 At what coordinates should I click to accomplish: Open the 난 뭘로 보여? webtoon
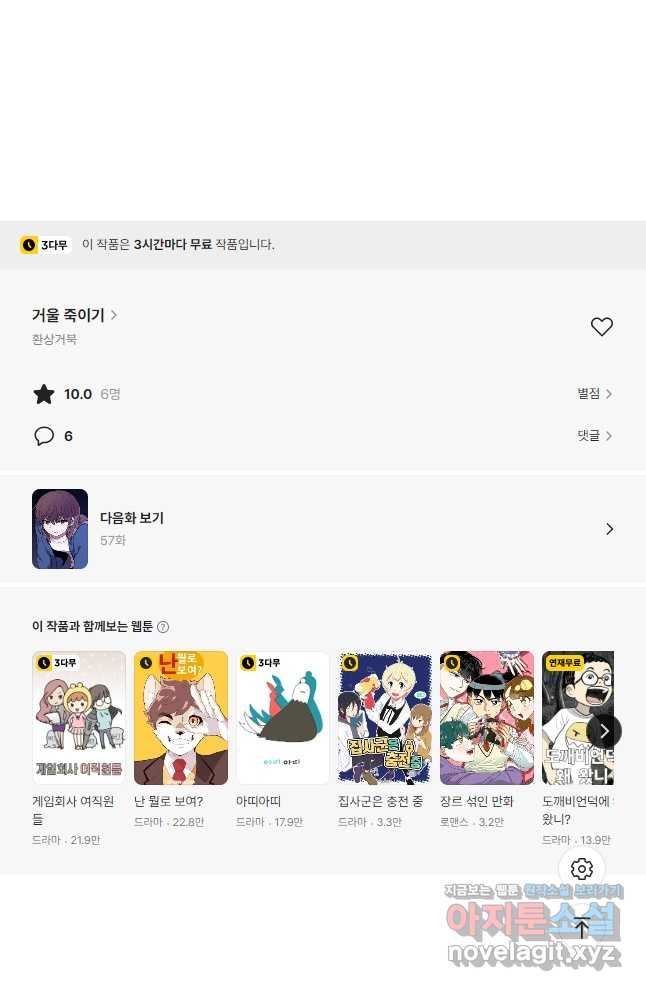click(x=181, y=718)
